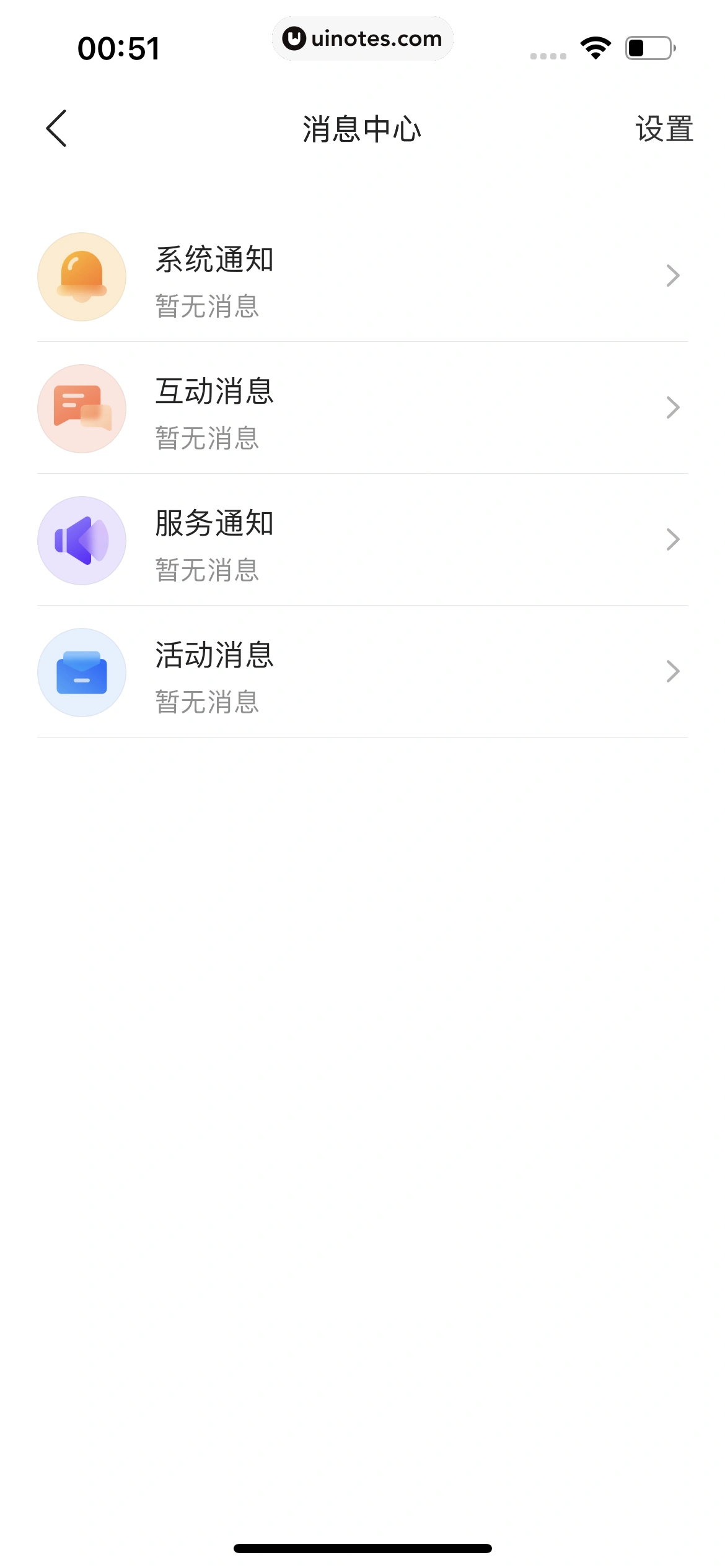Click the cellular signal dots indicator
Image resolution: width=725 pixels, height=1568 pixels.
[x=547, y=56]
